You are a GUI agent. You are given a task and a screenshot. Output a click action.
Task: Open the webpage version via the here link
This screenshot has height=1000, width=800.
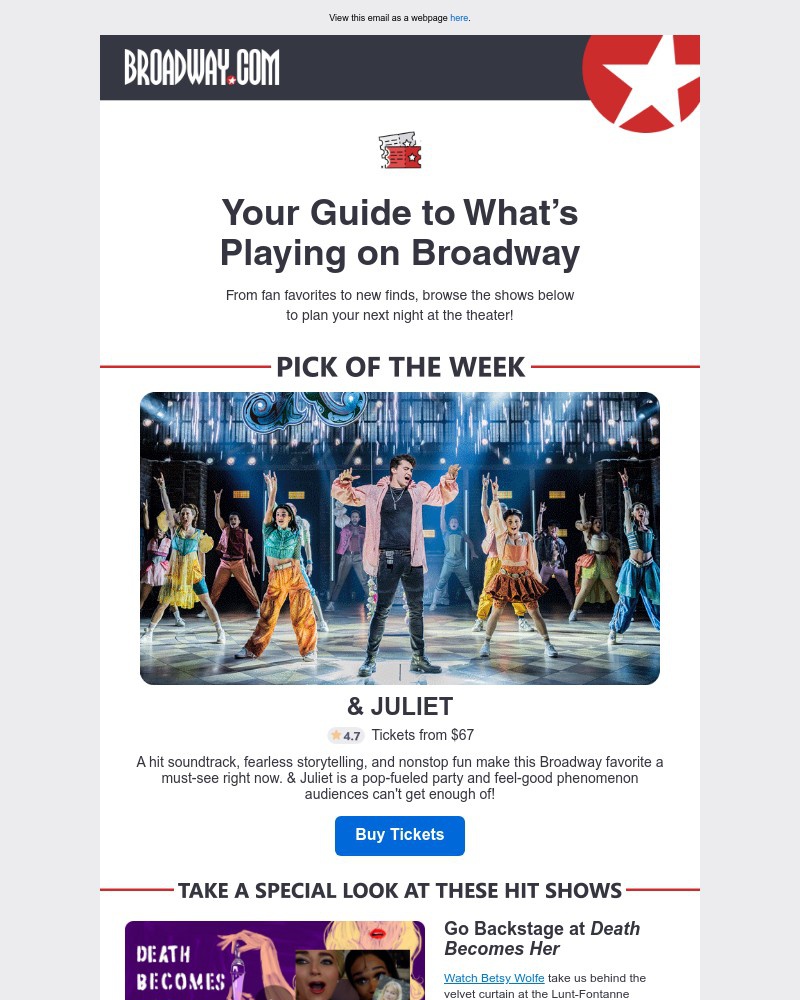(459, 17)
